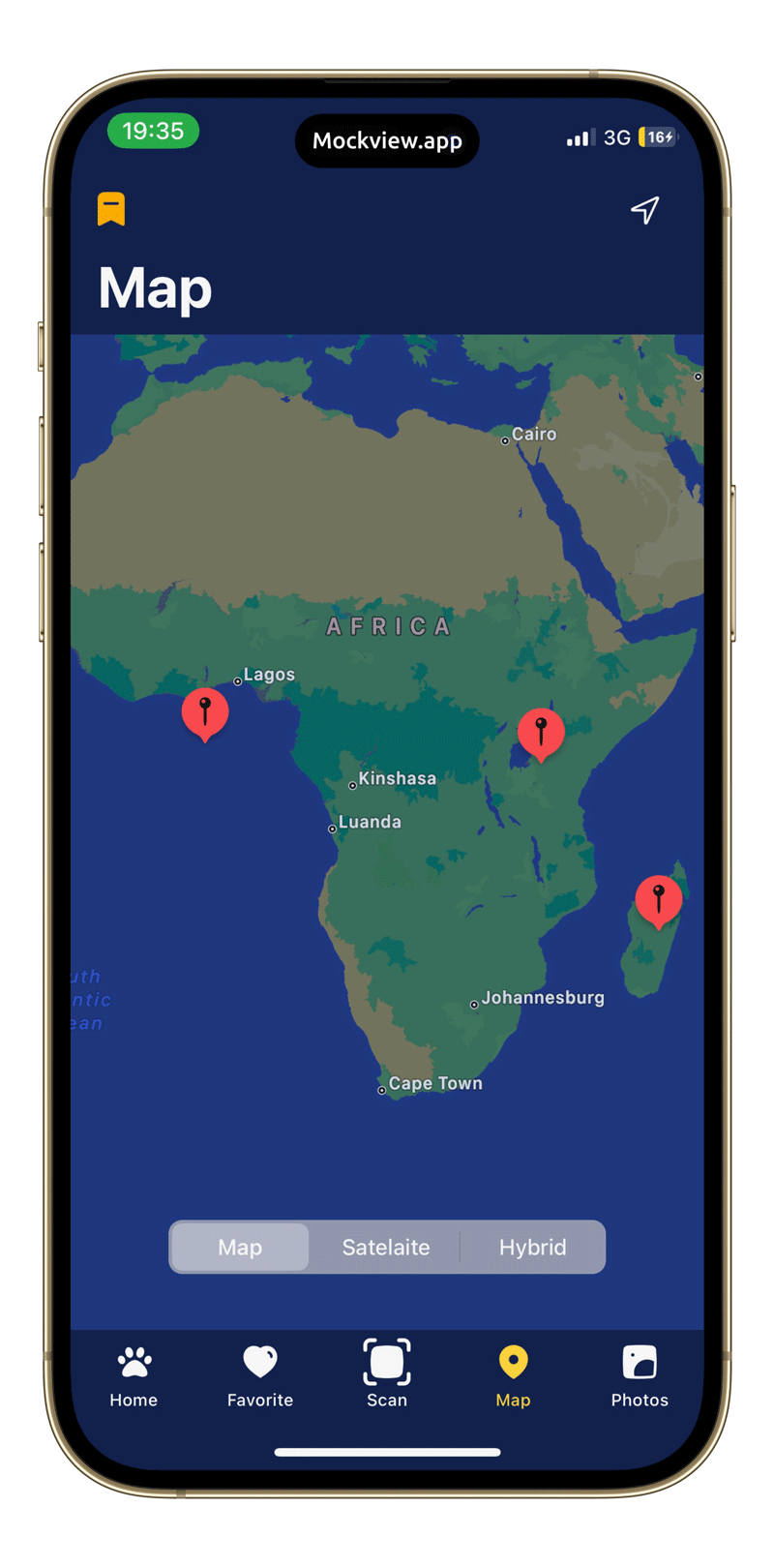Open the Photos tab
774x1568 pixels.
tap(639, 1374)
